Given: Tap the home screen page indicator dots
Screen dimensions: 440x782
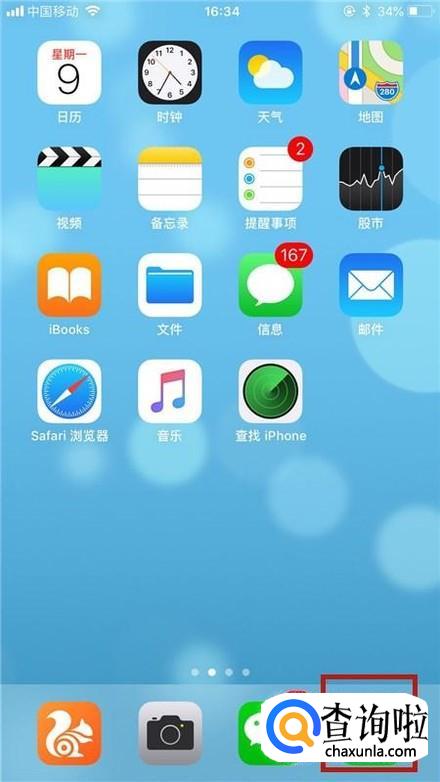Looking at the screenshot, I should tap(220, 672).
